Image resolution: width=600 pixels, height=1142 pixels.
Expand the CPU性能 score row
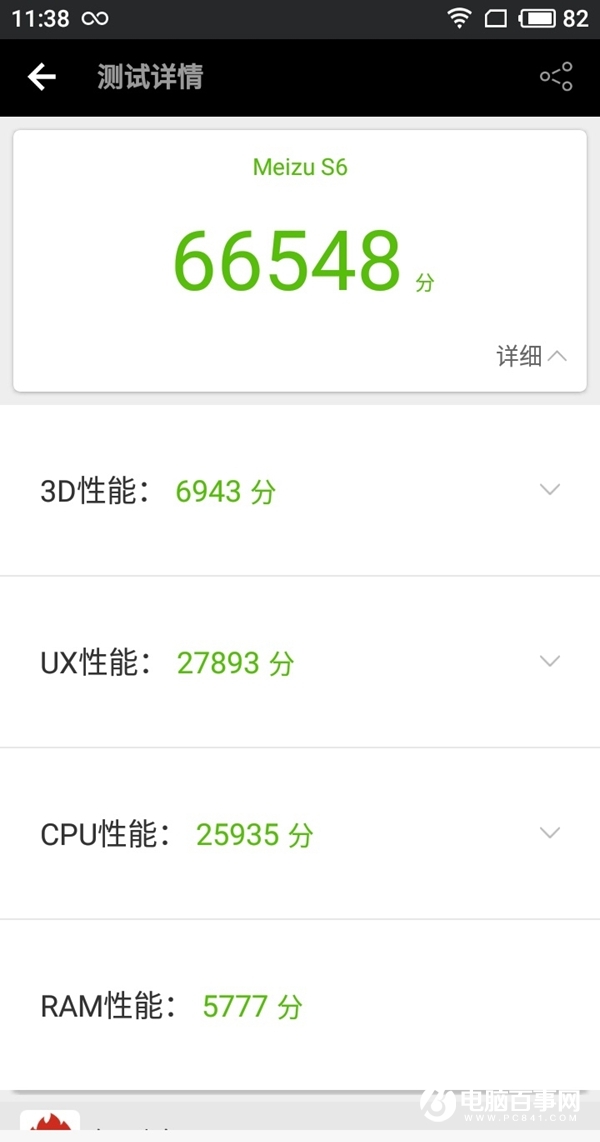pos(550,833)
